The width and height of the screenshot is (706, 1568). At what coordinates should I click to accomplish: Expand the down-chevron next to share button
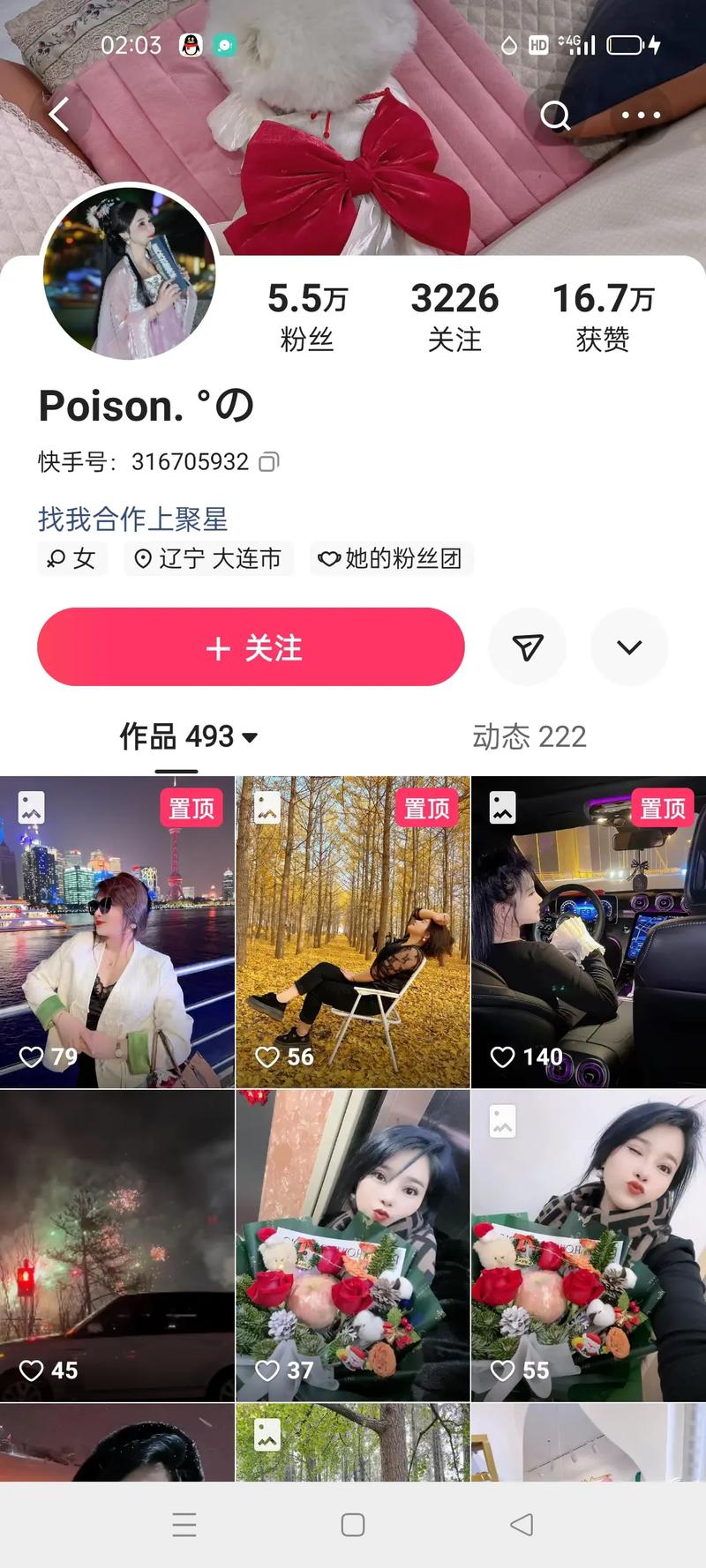click(628, 647)
